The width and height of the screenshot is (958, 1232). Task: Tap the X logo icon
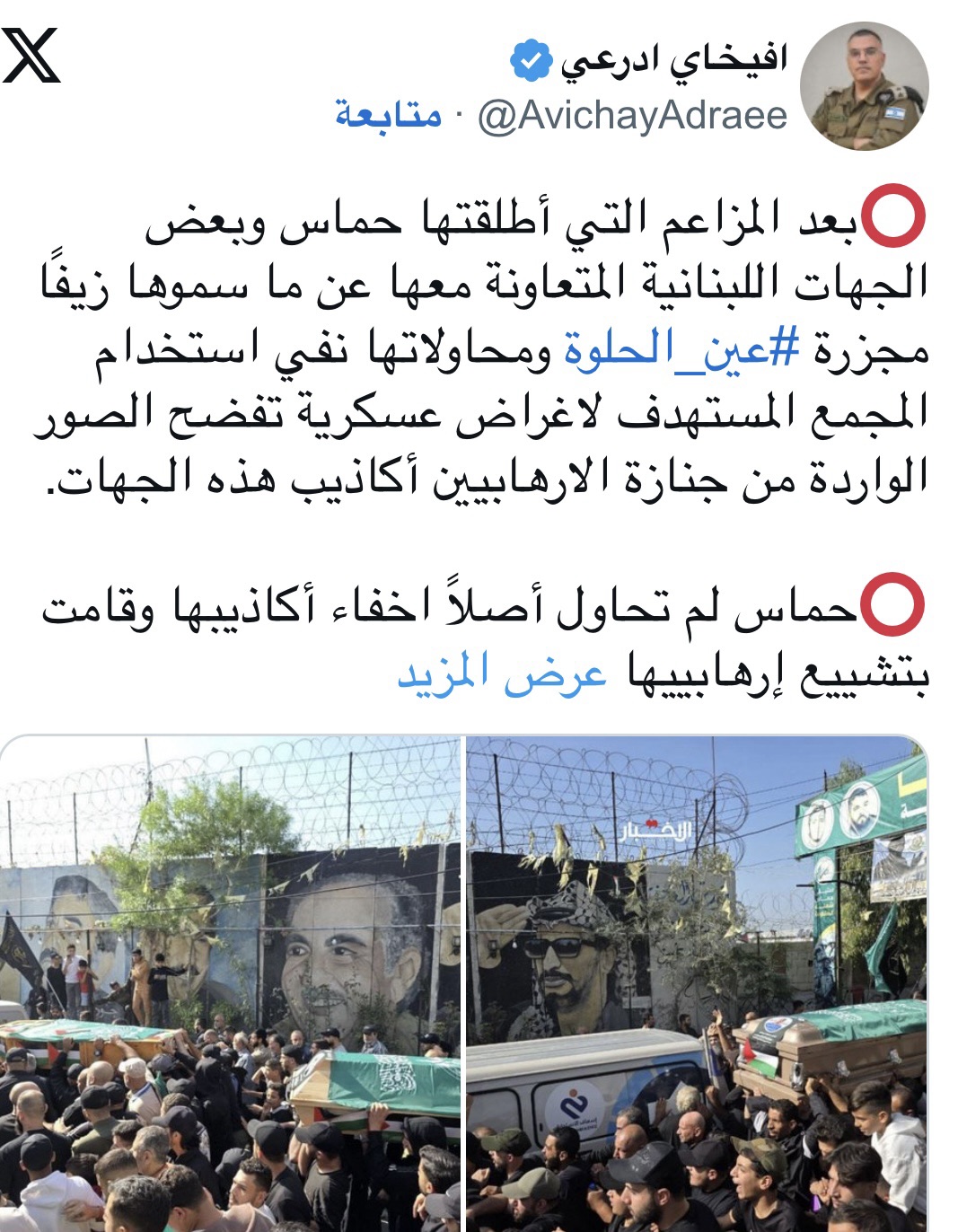[x=31, y=55]
